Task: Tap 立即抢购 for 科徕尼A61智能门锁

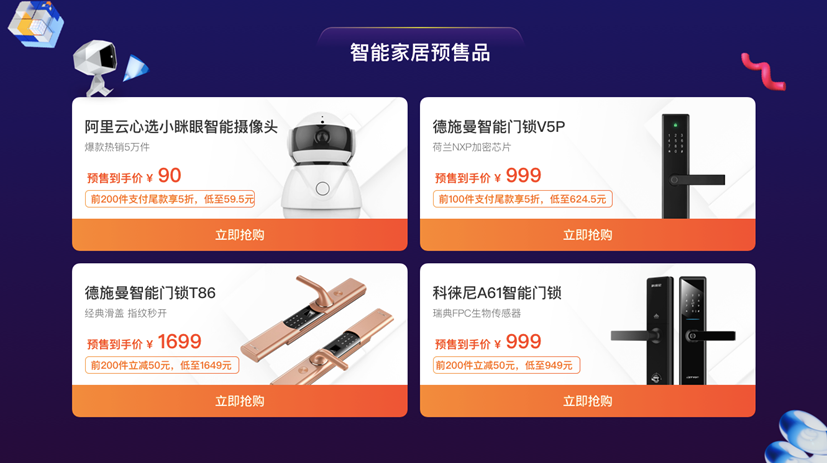Action: pyautogui.click(x=587, y=401)
